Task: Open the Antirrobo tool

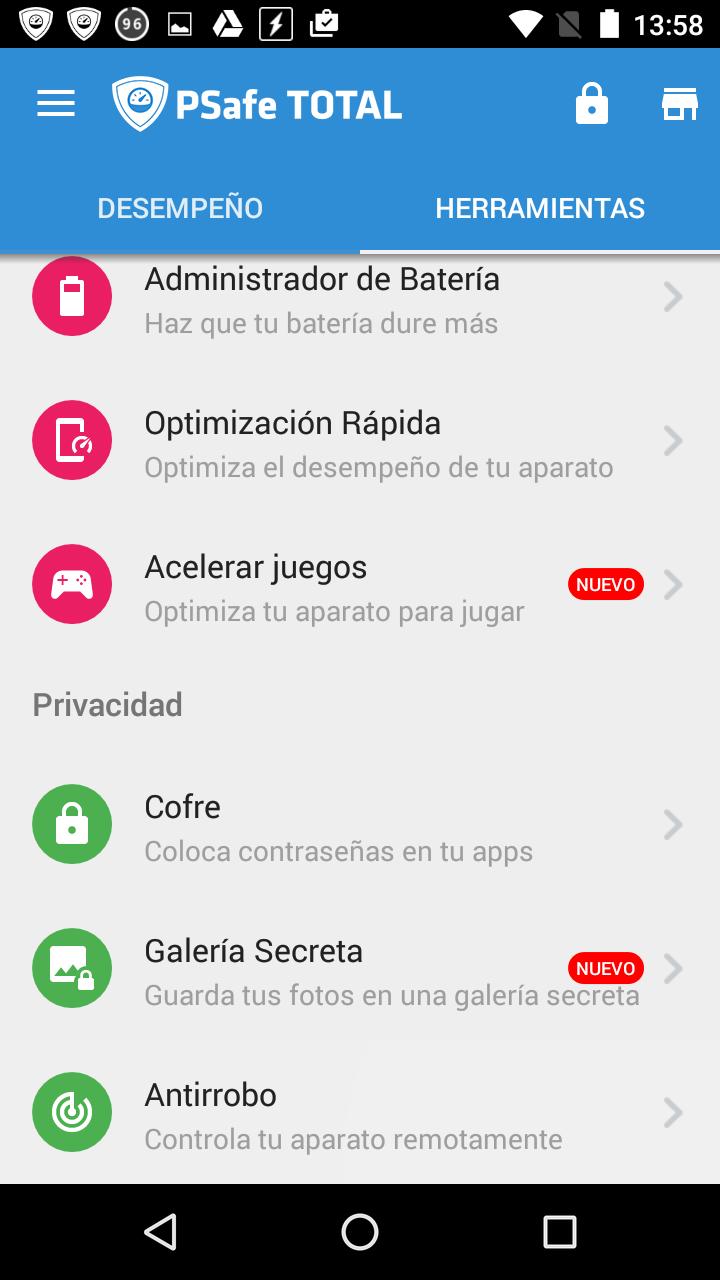Action: pyautogui.click(x=360, y=1114)
